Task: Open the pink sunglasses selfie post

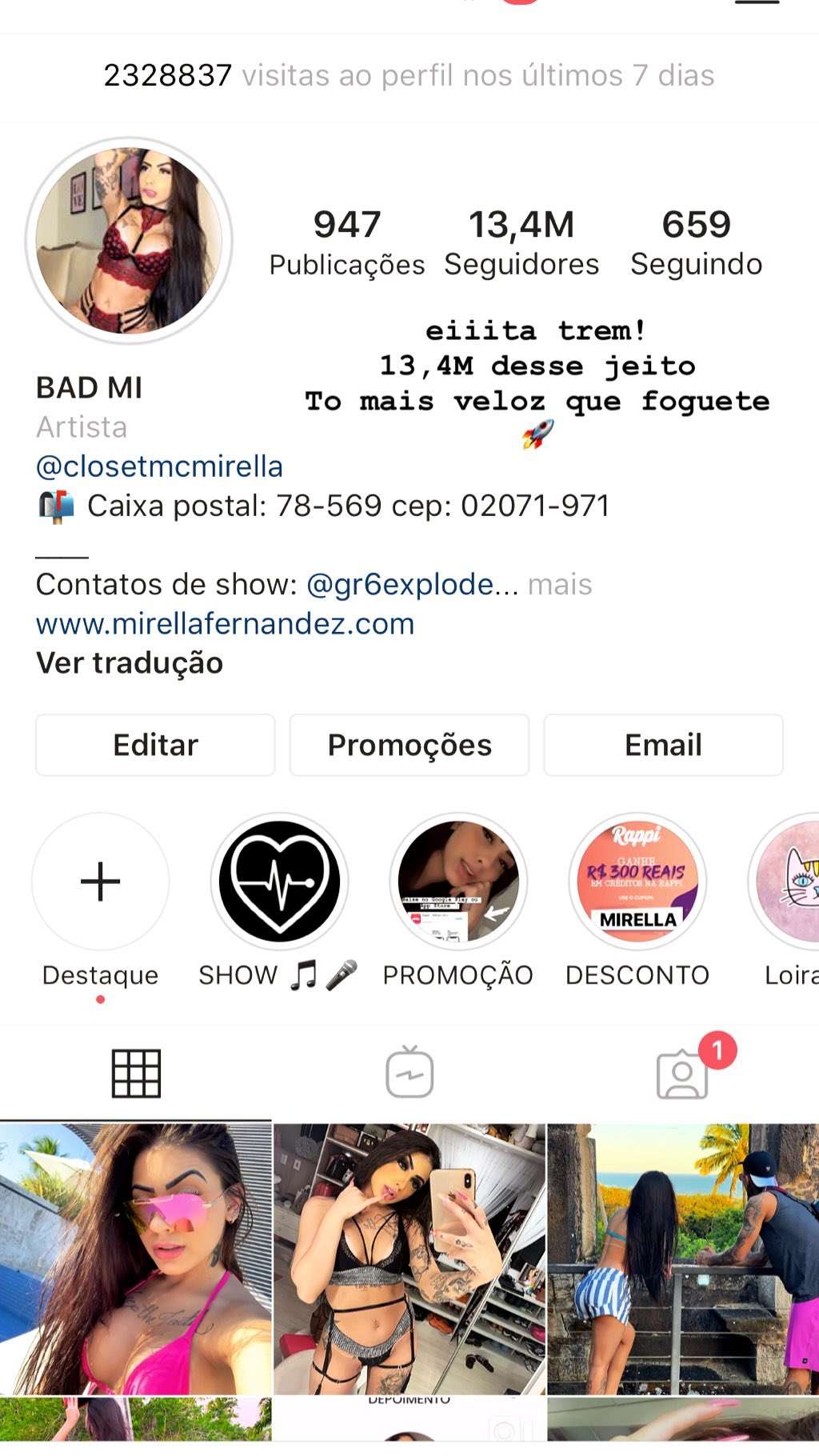Action: 136,1259
